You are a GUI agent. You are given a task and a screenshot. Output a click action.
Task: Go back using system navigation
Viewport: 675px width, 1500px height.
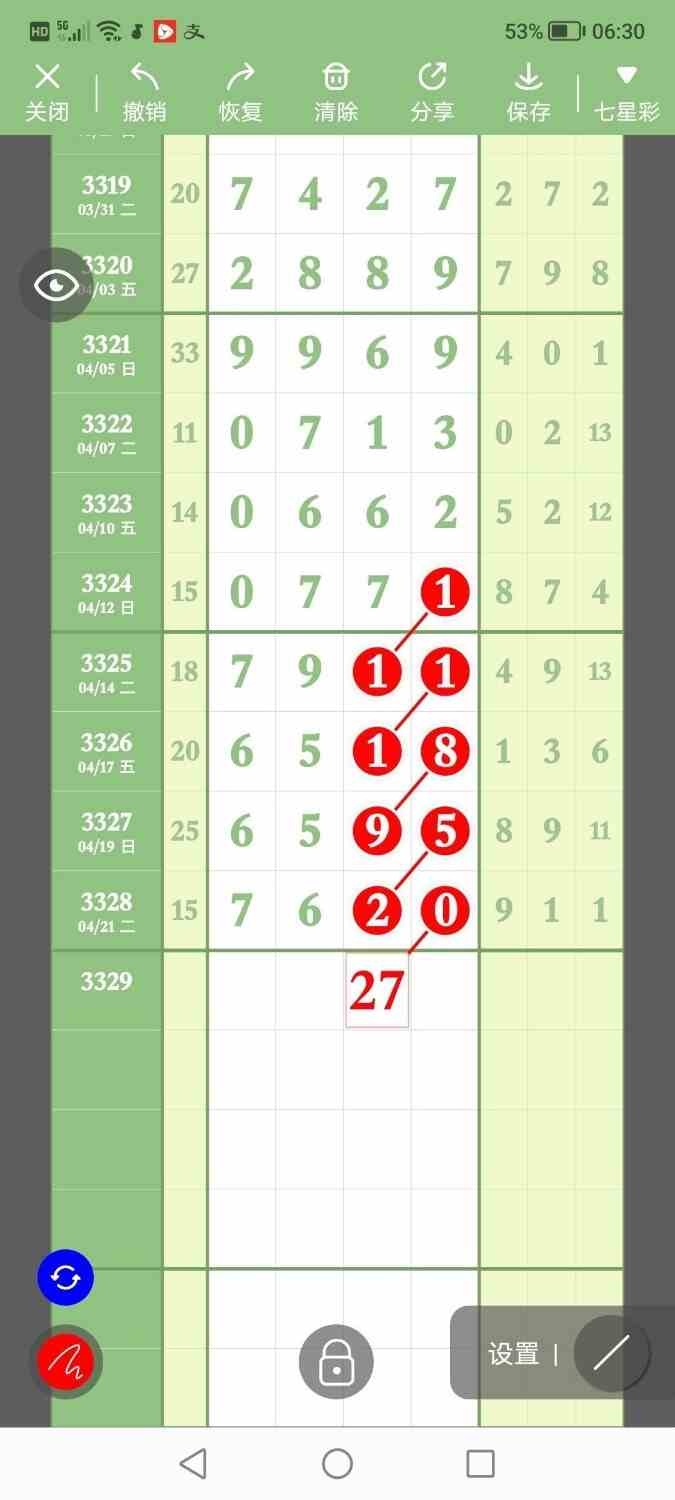[x=193, y=1464]
